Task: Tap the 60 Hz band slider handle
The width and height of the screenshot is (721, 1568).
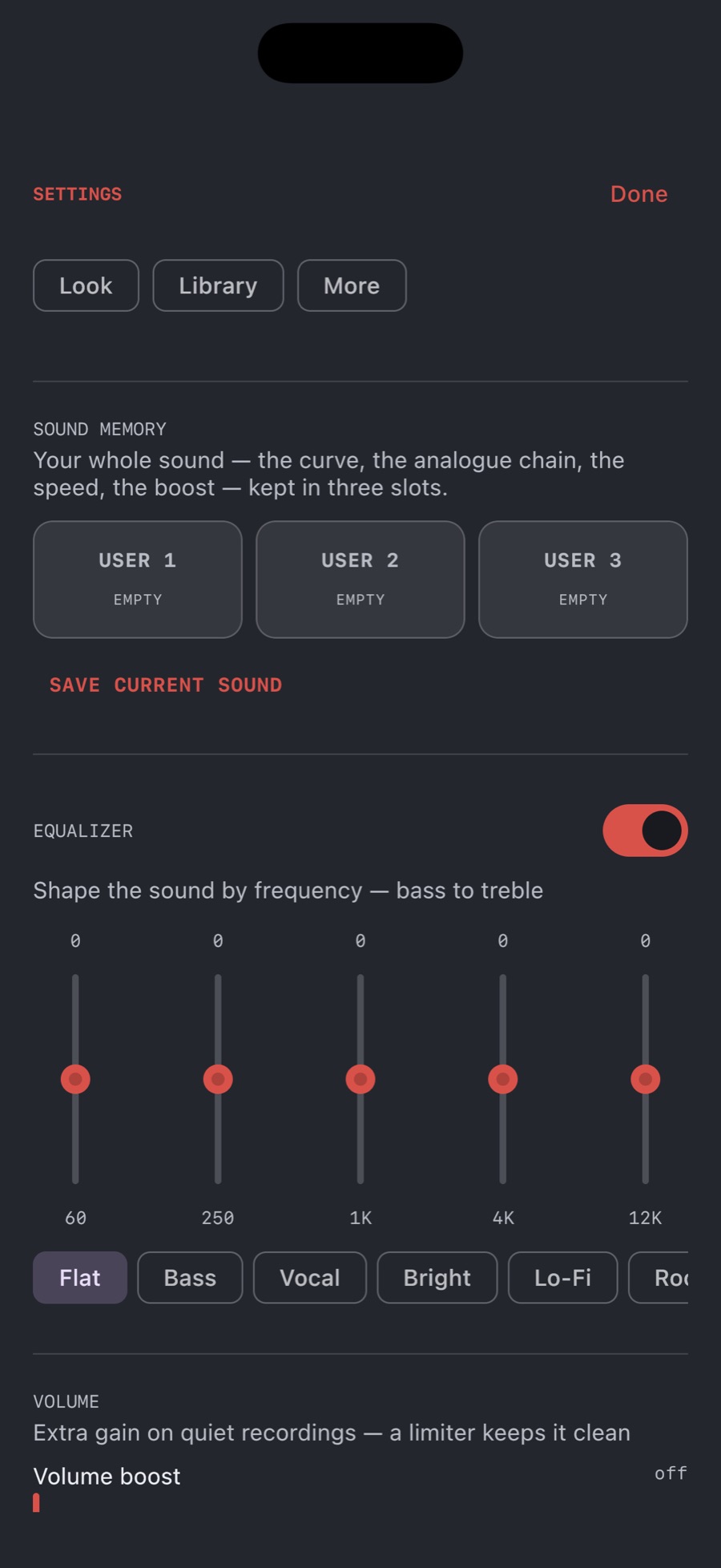Action: [75, 1079]
